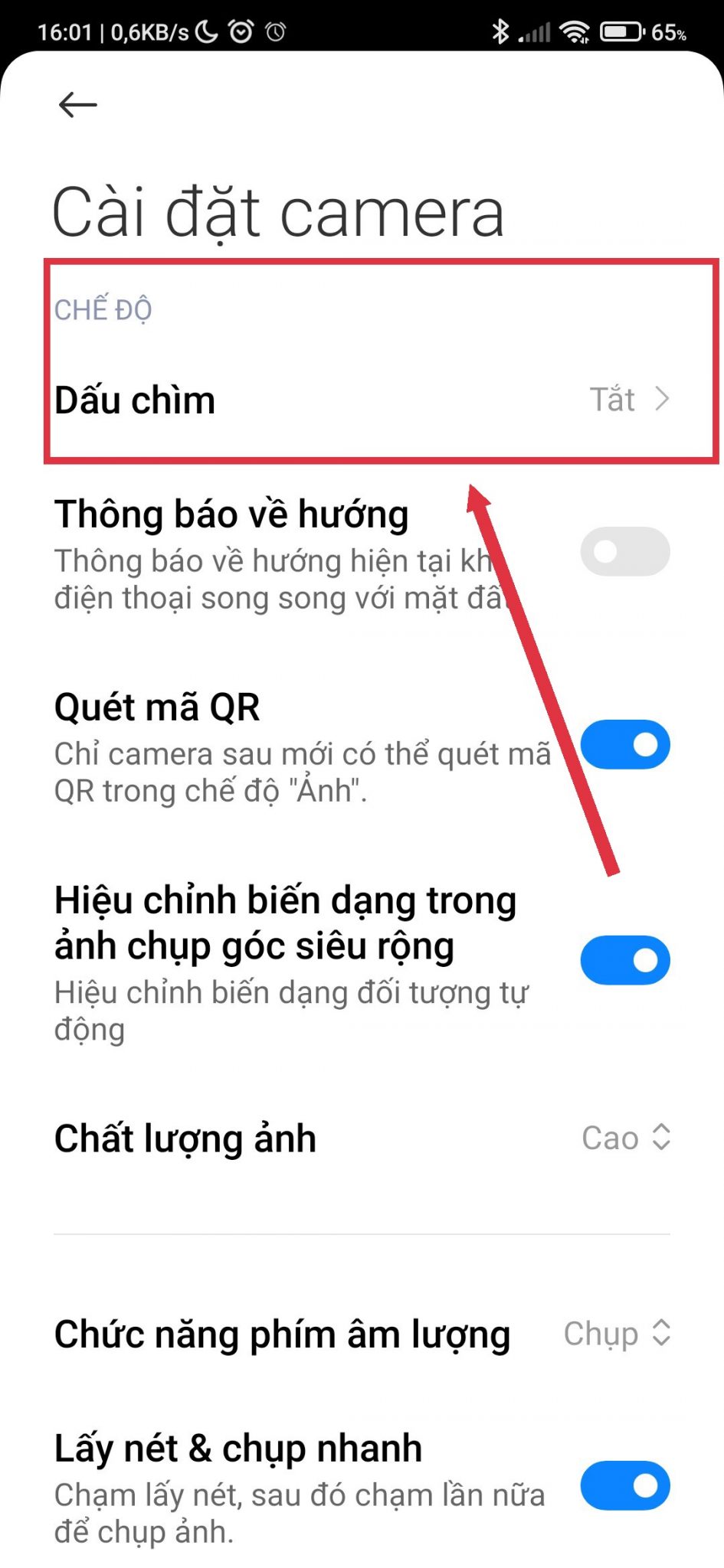Change Chức năng phím âm lượng option
The width and height of the screenshot is (724, 1568).
(x=617, y=1334)
